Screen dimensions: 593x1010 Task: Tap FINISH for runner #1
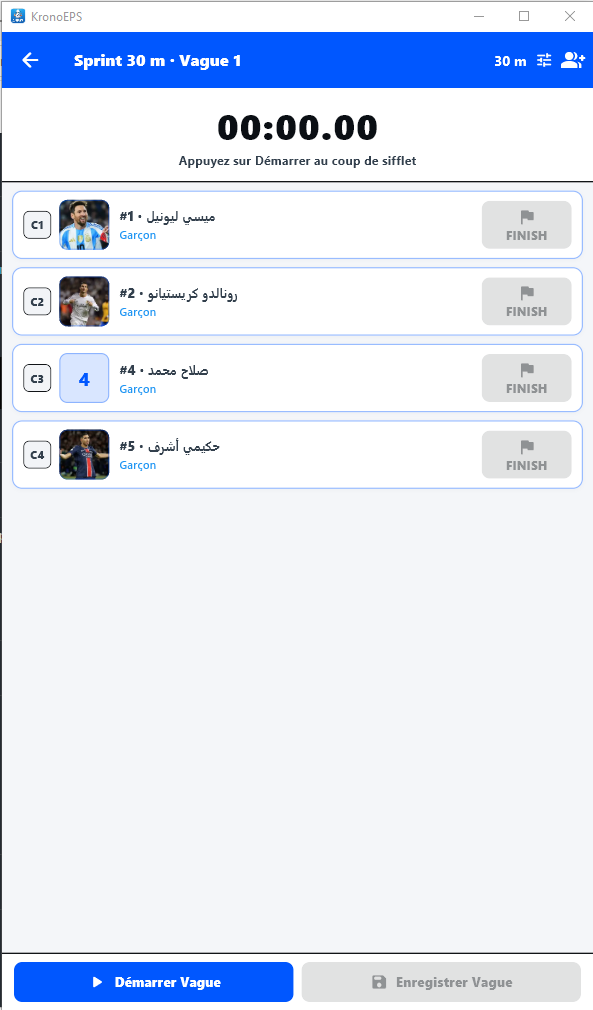click(x=526, y=225)
